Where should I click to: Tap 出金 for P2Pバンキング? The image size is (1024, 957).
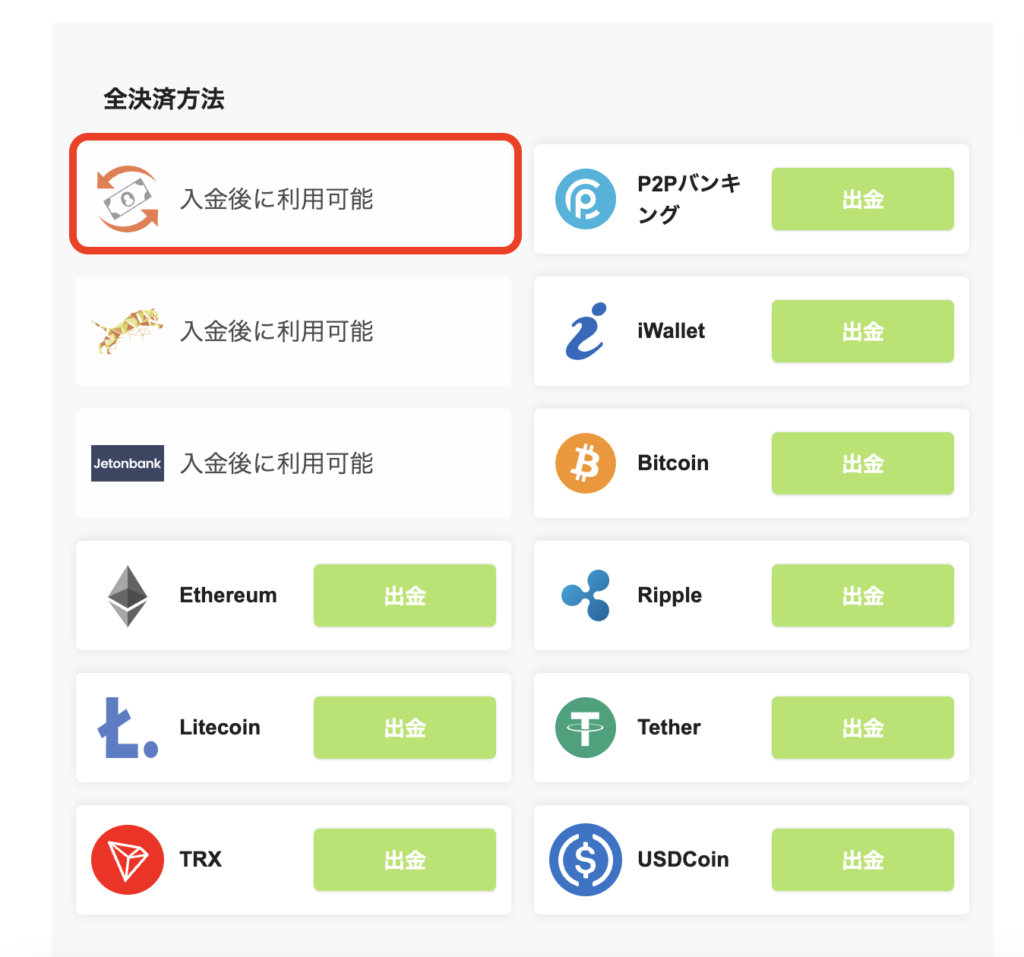pos(862,199)
